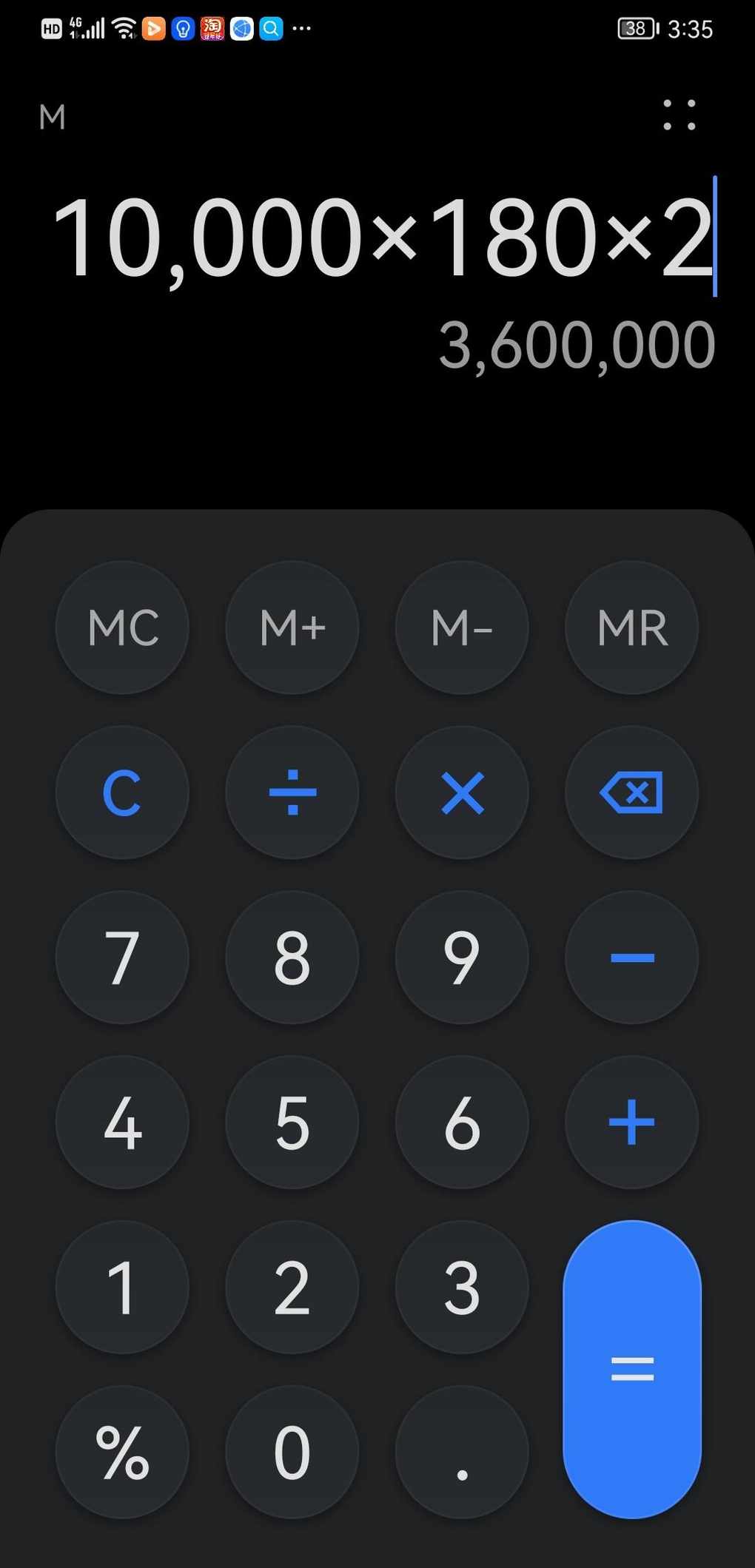Enter the digit 5
Viewport: 755px width, 1568px height.
coord(292,1123)
